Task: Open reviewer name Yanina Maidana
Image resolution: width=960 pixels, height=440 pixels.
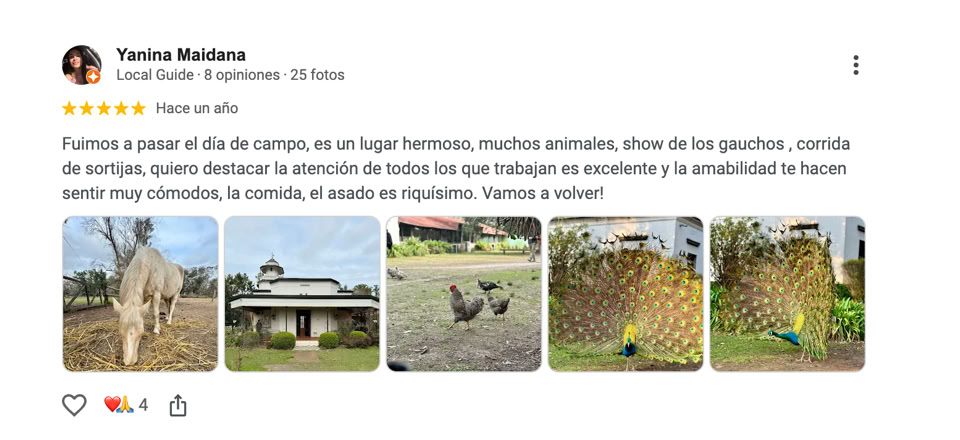Action: pyautogui.click(x=181, y=55)
